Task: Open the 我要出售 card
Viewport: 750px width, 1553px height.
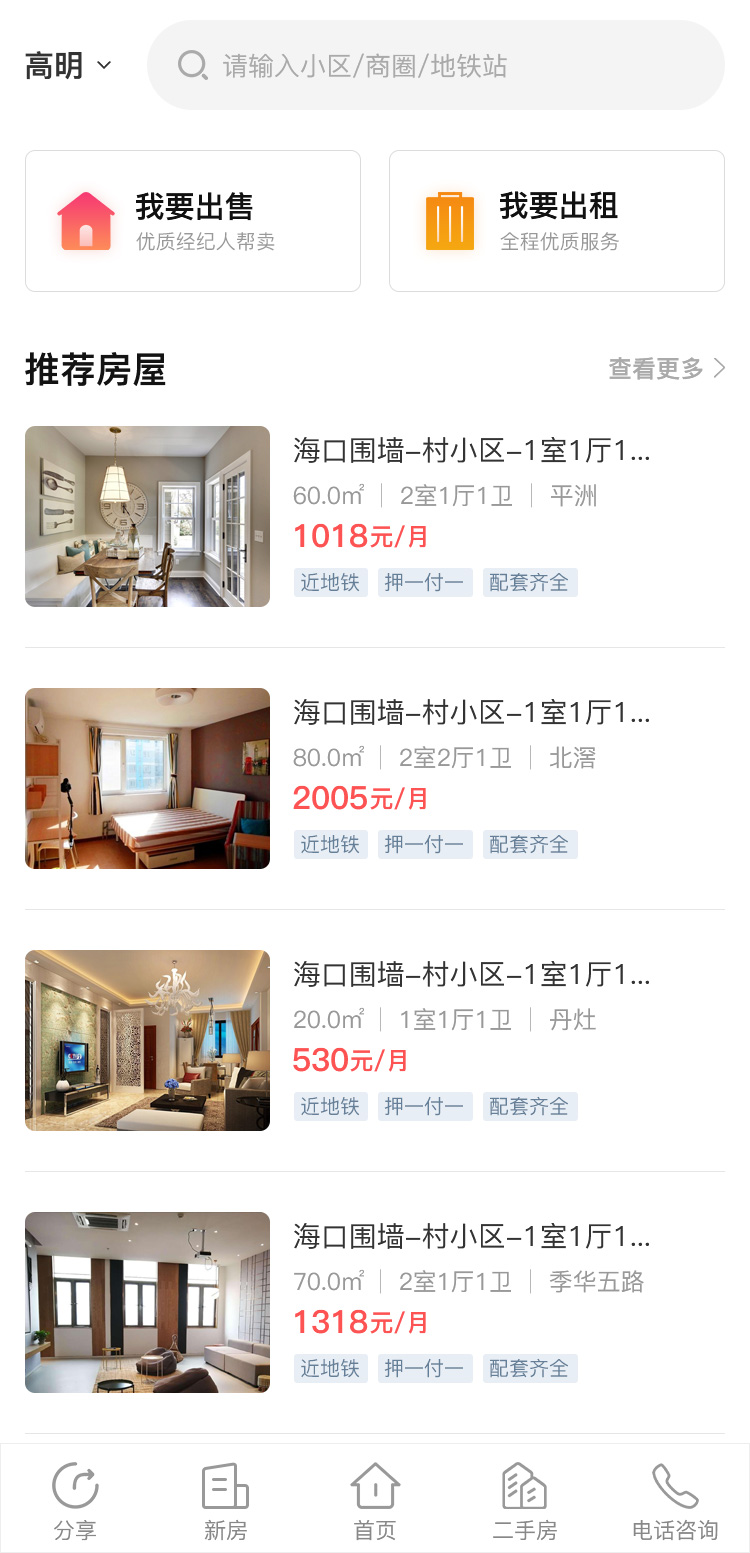Action: tap(193, 221)
